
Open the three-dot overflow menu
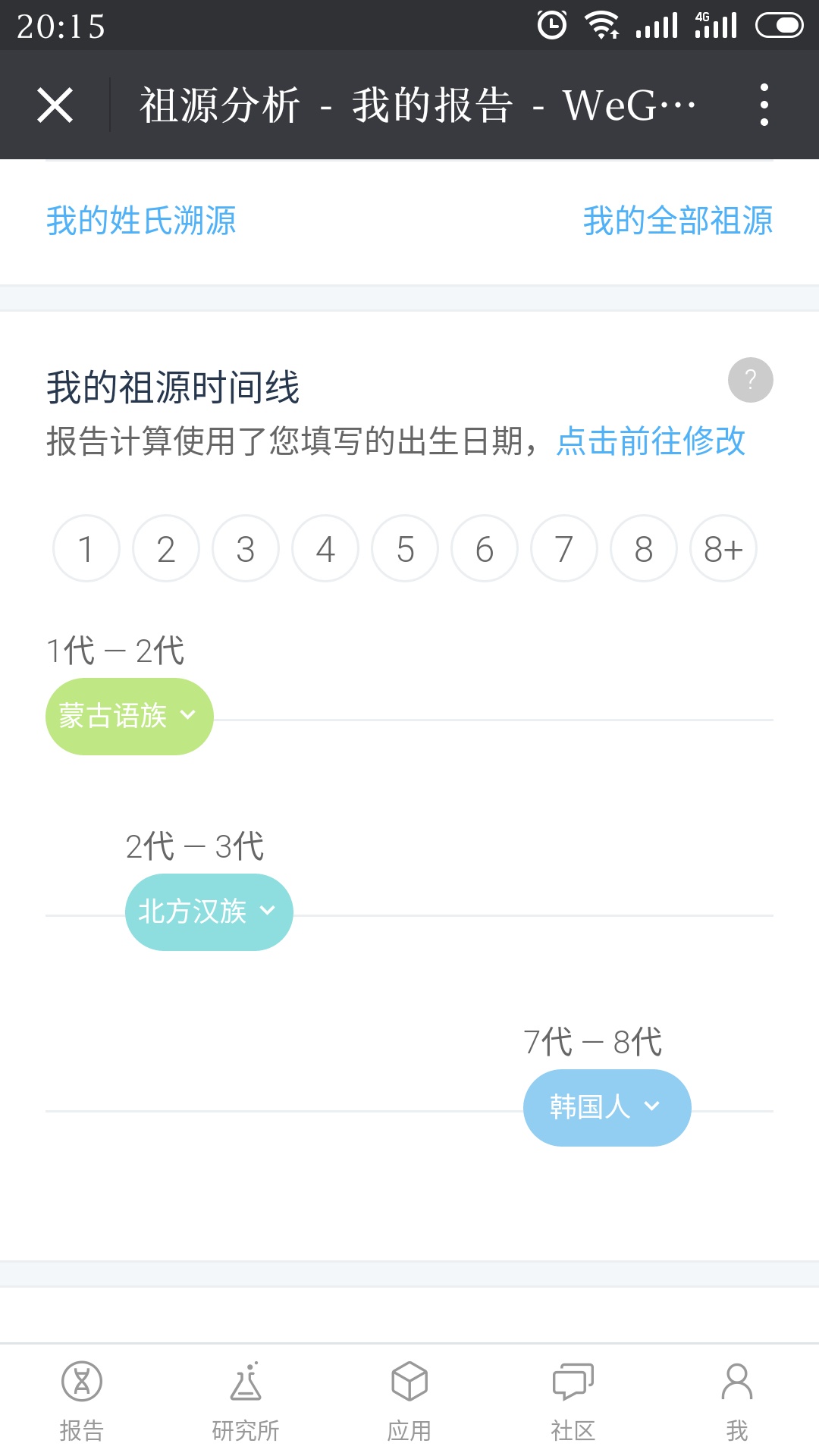pos(764,105)
